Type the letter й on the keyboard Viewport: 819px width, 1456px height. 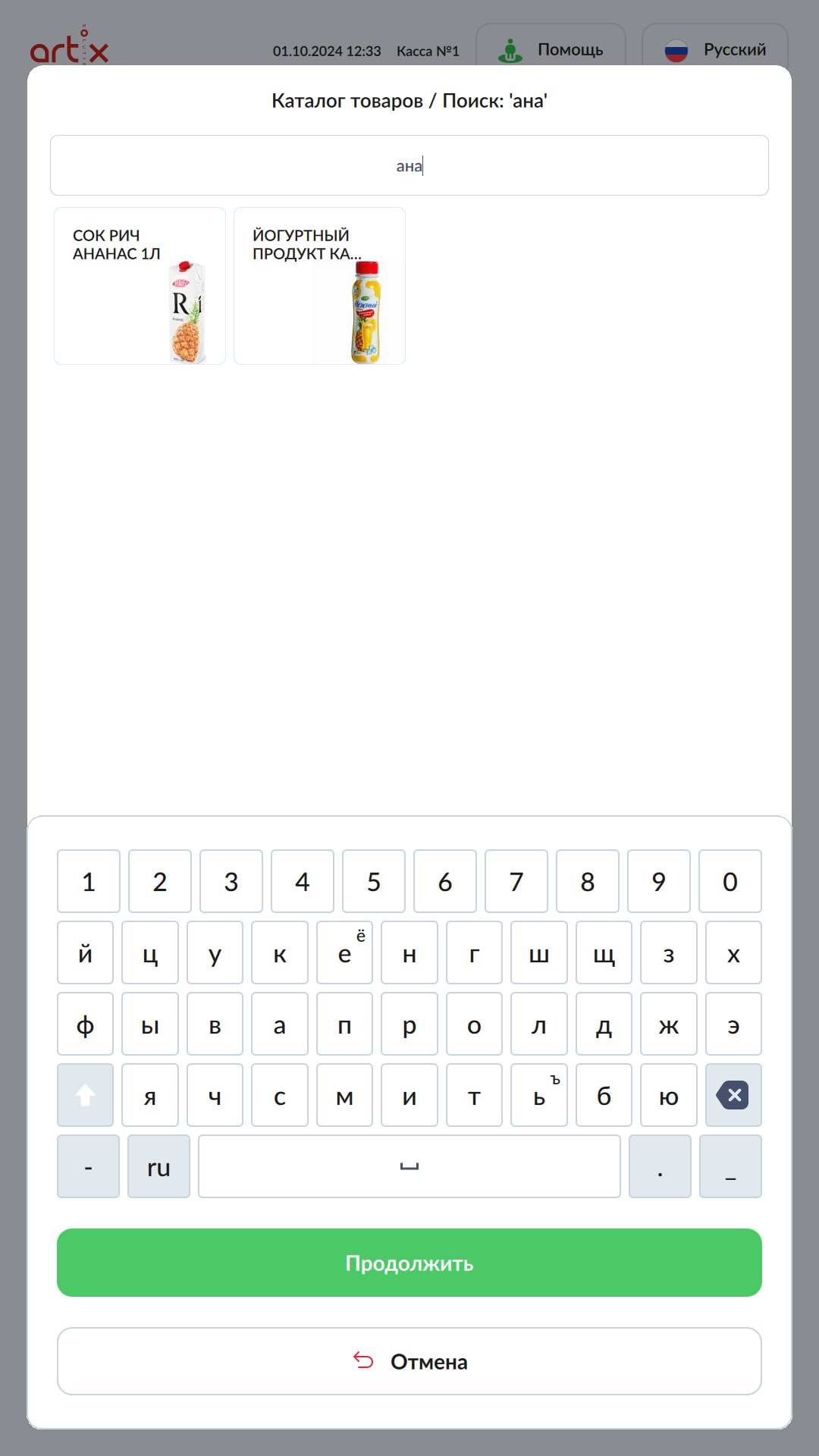pyautogui.click(x=85, y=953)
